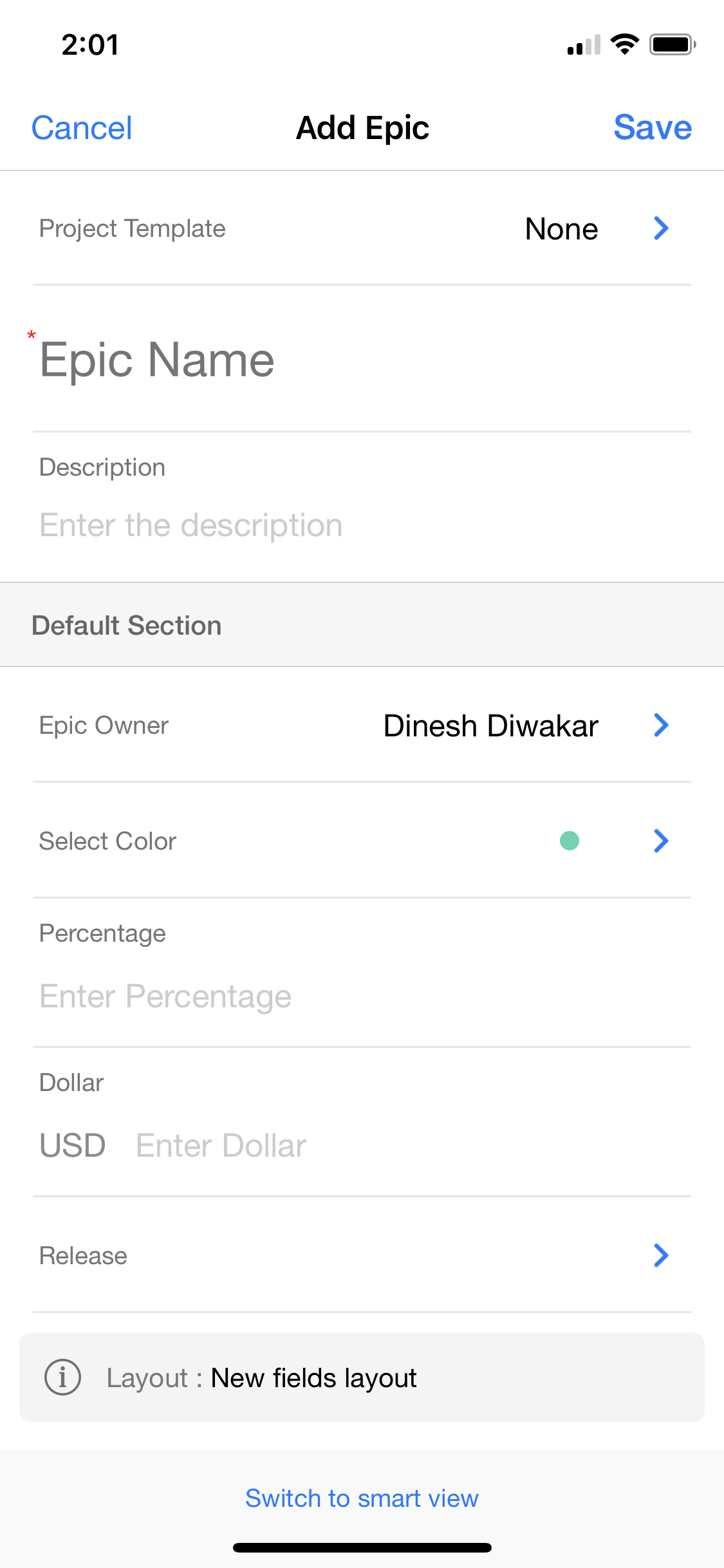Tap the "None" template value
This screenshot has width=724, height=1568.
[561, 229]
